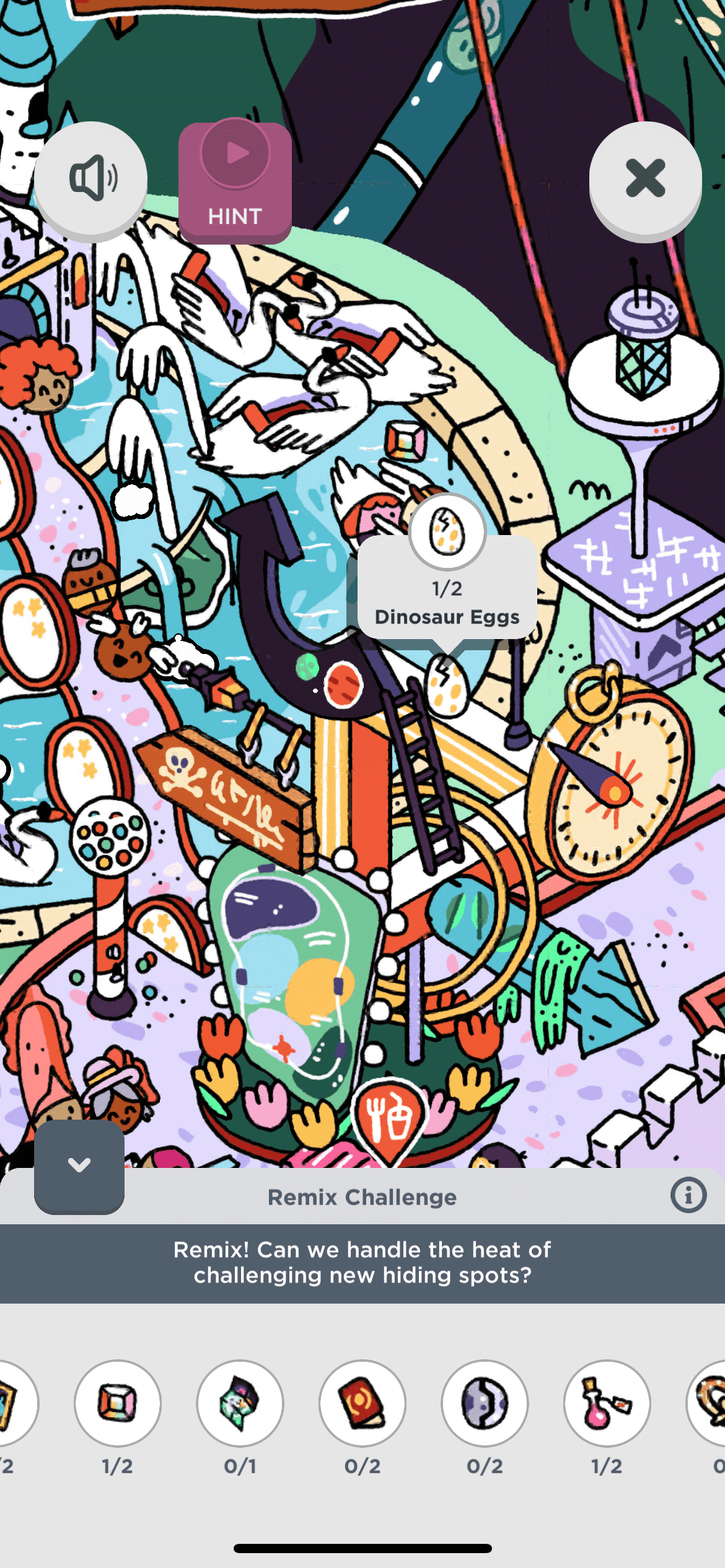Open Remix Challenge info
Viewport: 725px width, 1568px height.
(688, 1195)
